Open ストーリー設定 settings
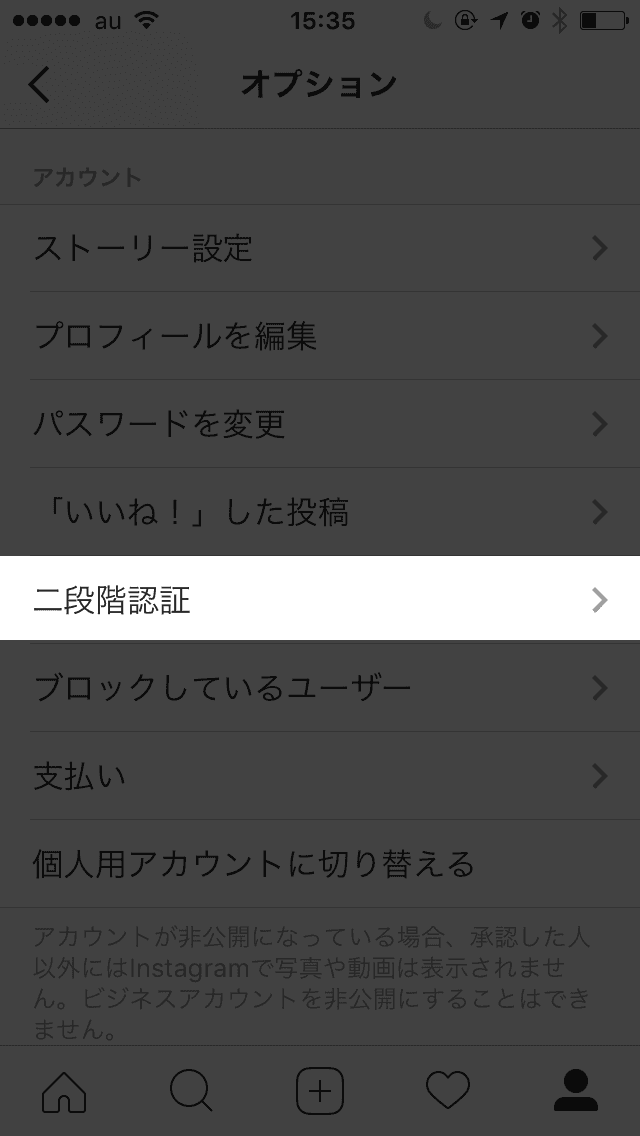 coord(320,248)
